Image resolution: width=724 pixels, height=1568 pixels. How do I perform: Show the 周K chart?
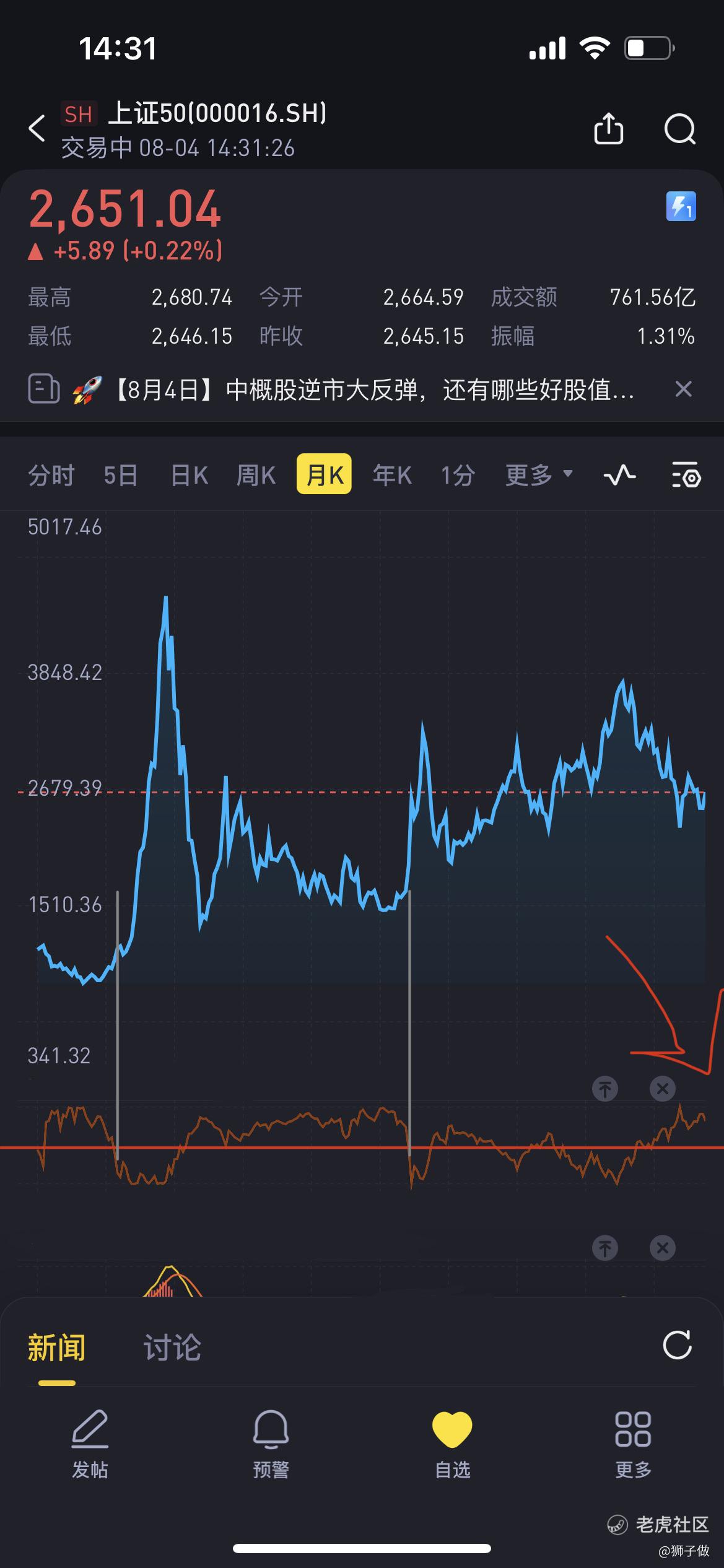click(256, 475)
